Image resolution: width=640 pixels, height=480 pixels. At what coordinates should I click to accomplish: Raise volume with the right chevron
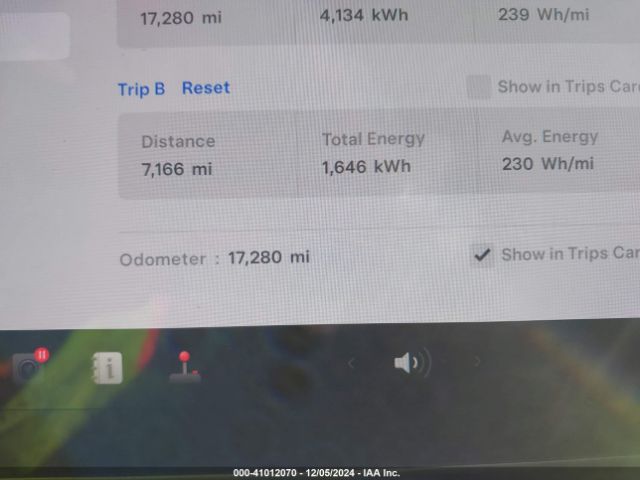(x=477, y=362)
